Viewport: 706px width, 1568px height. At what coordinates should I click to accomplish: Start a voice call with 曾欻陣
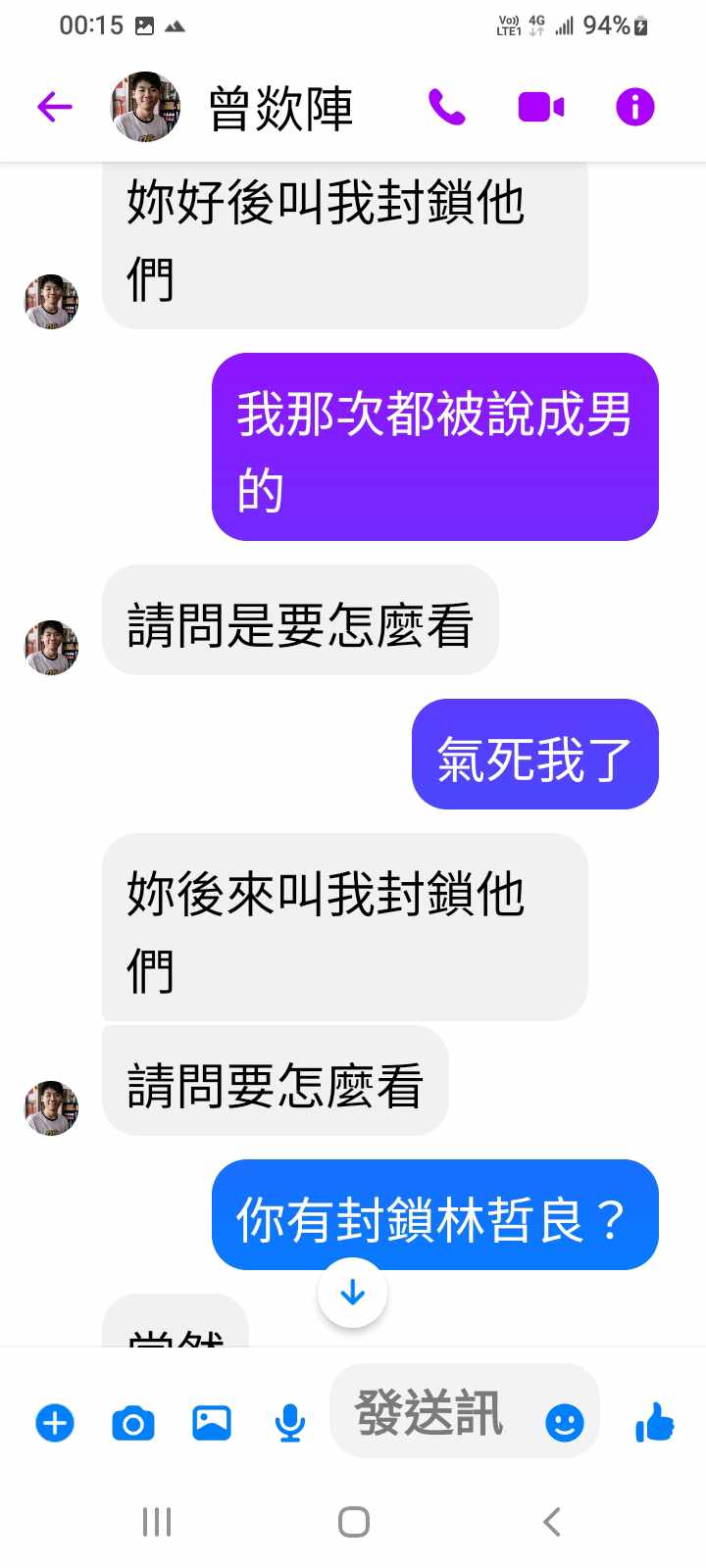(447, 107)
